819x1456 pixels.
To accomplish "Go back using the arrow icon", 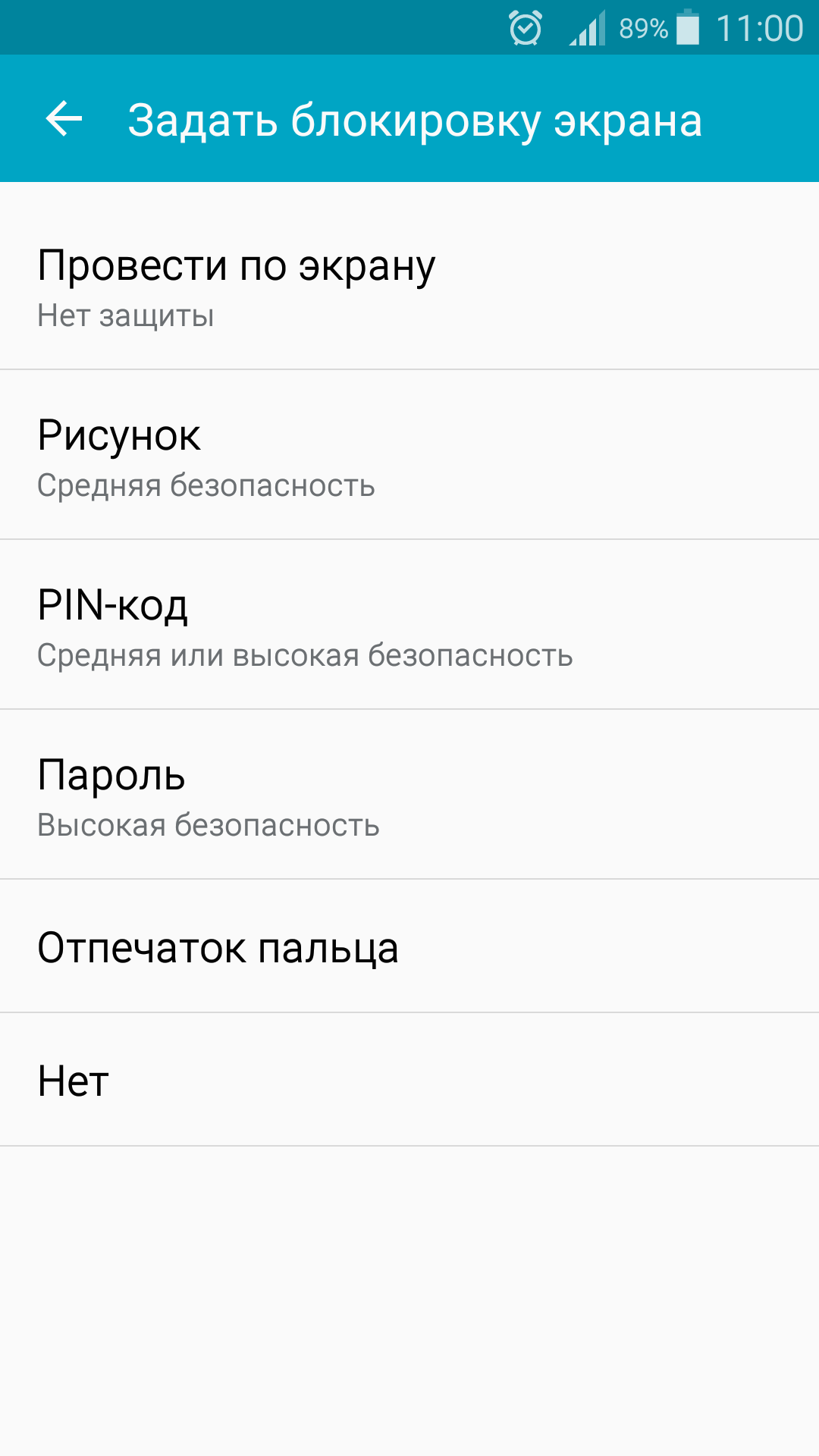I will coord(64,119).
